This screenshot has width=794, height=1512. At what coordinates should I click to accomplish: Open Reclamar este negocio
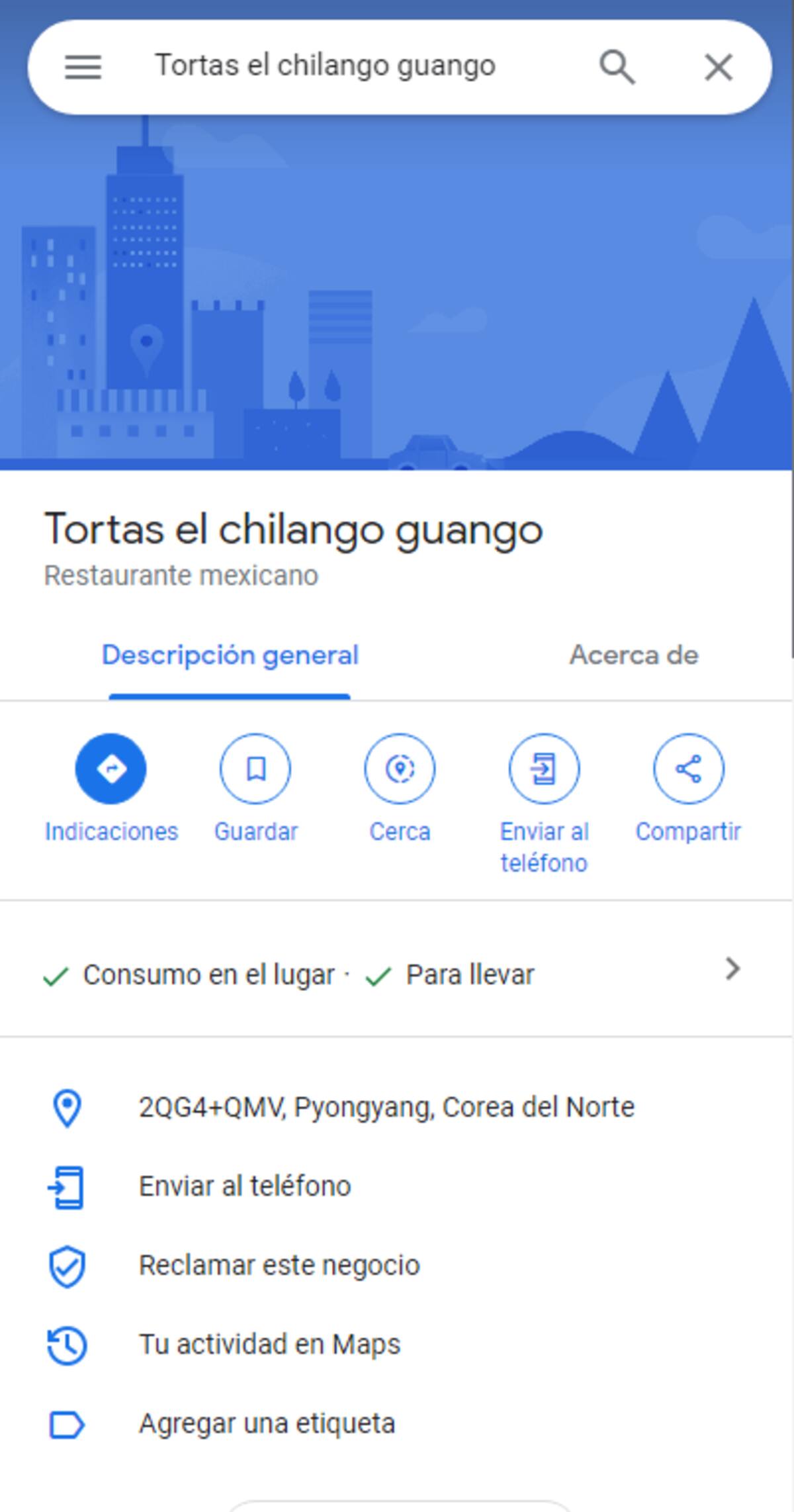point(279,1266)
